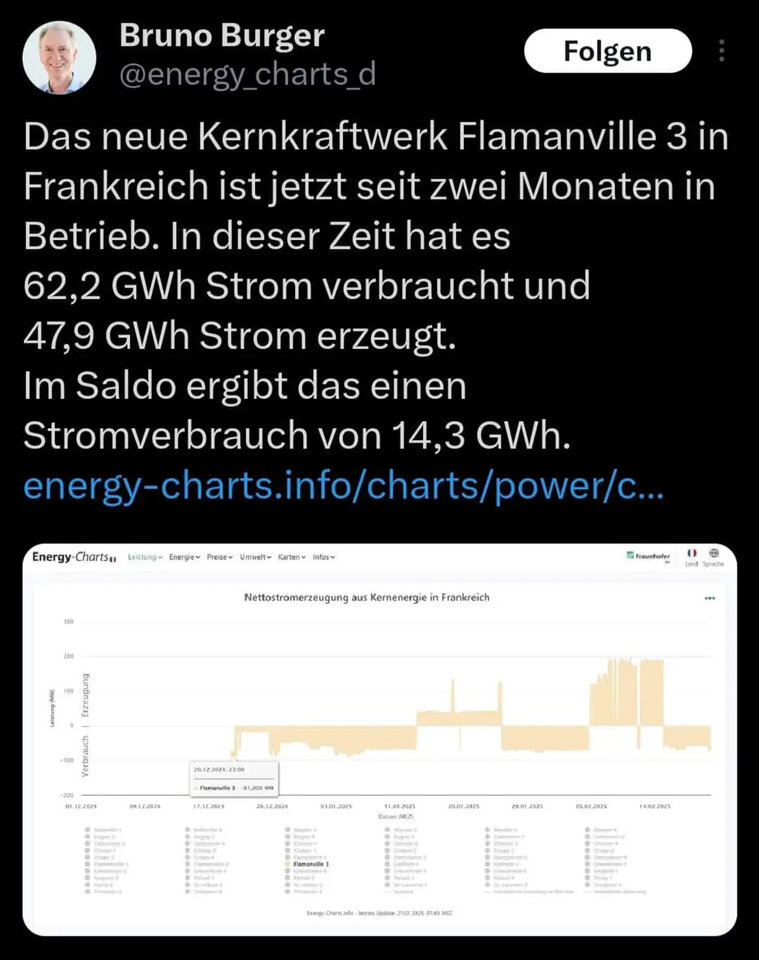Follow Bruno Burger with the Folgen button

click(x=607, y=51)
